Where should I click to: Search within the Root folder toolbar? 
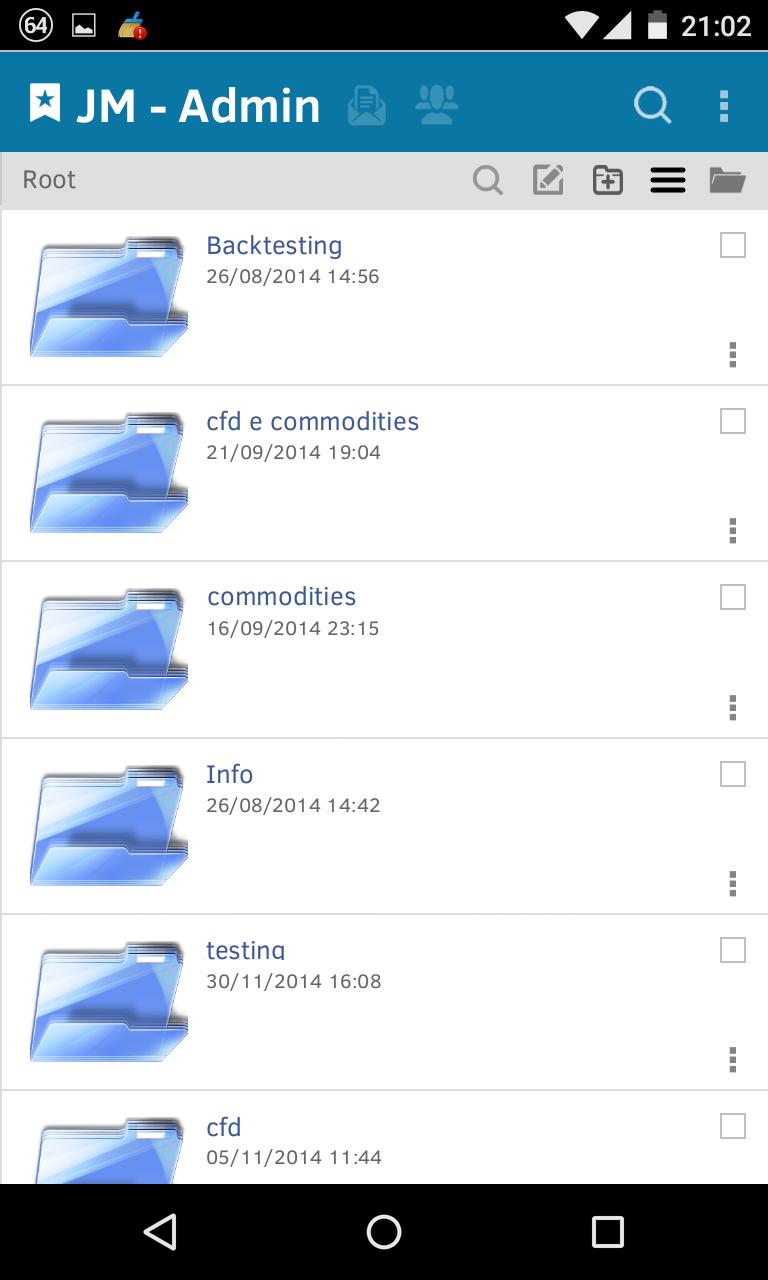coord(487,181)
